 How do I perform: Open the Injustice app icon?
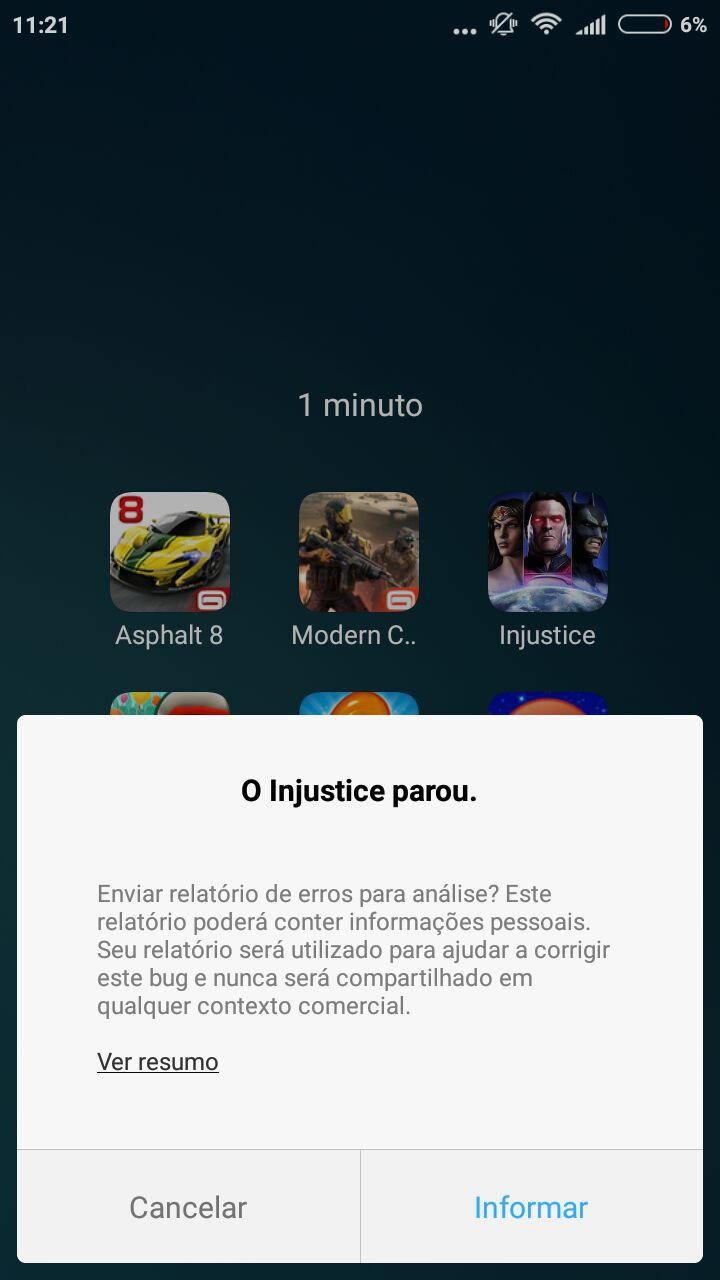(x=547, y=552)
